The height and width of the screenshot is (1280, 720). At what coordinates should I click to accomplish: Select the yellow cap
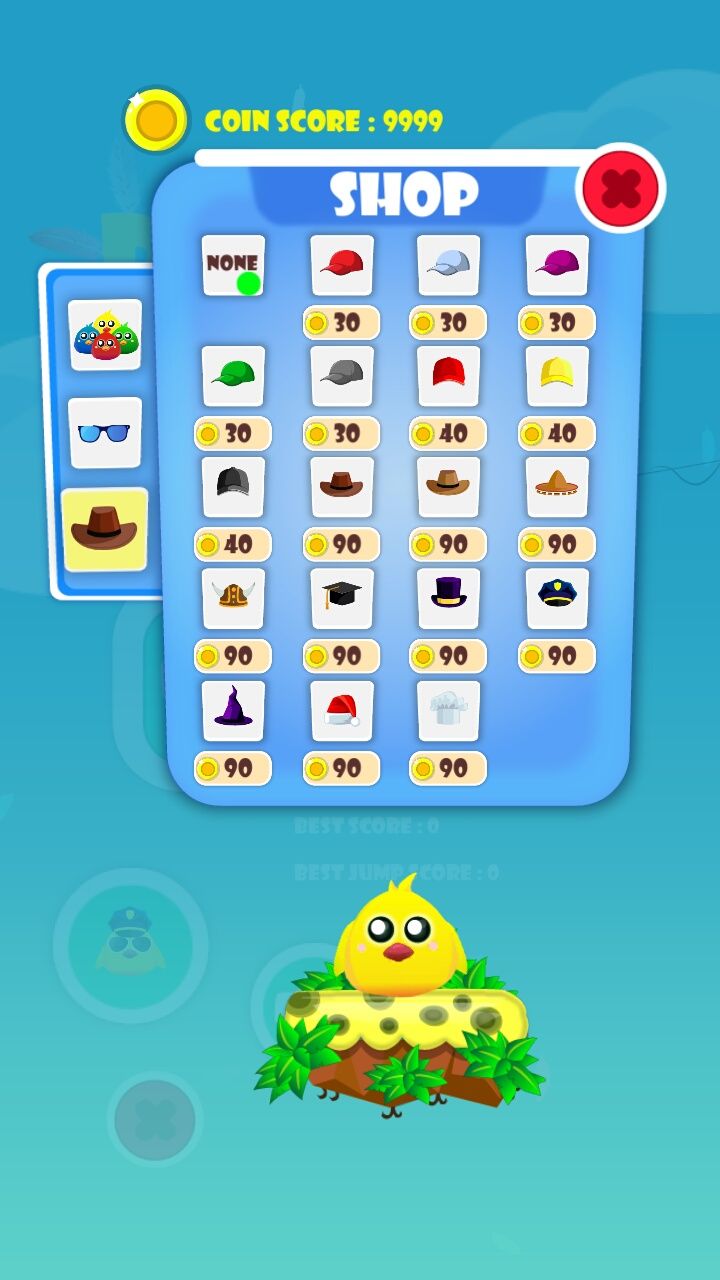[557, 376]
